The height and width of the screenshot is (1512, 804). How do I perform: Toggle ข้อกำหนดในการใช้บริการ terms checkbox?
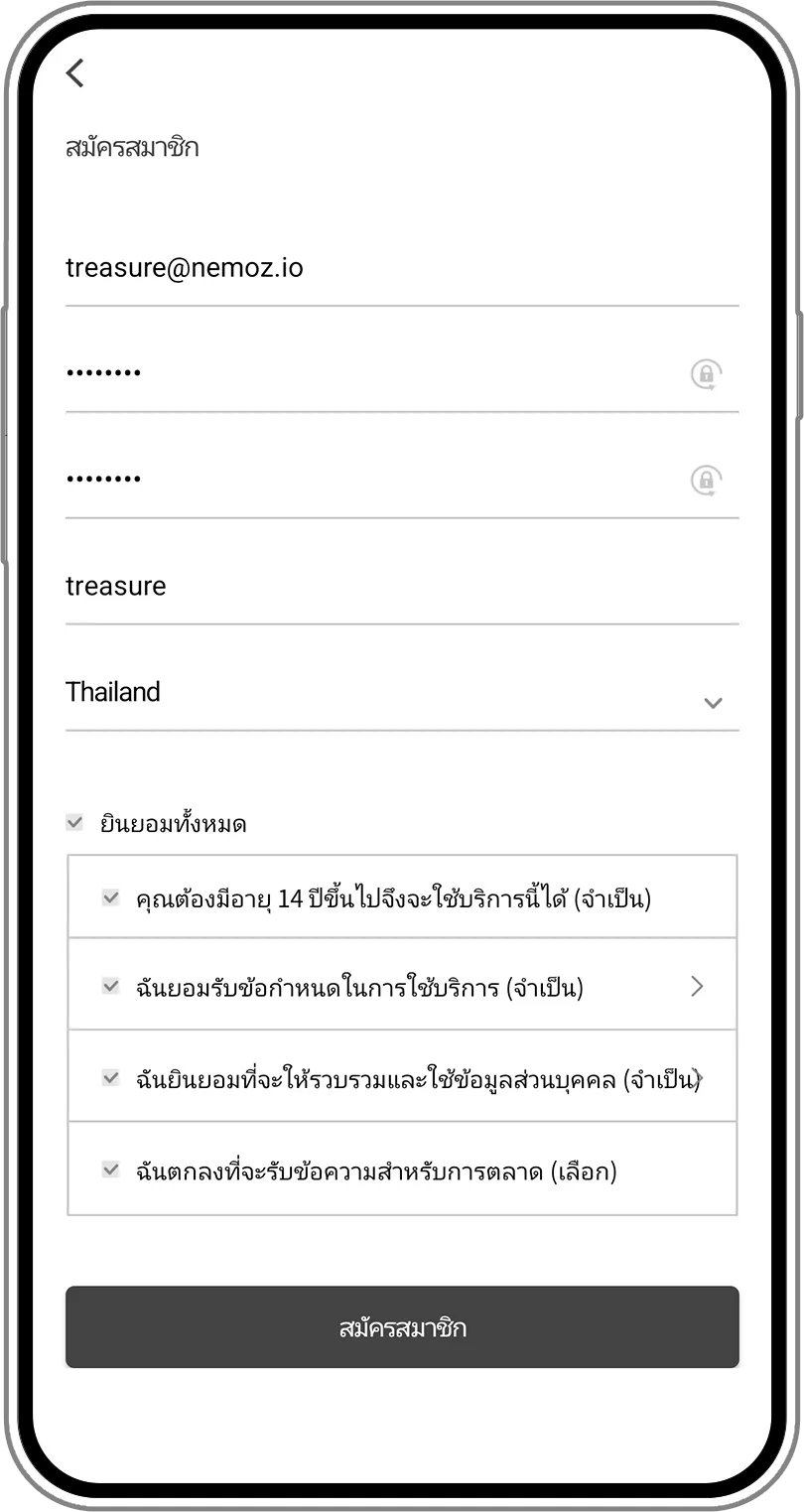click(111, 986)
